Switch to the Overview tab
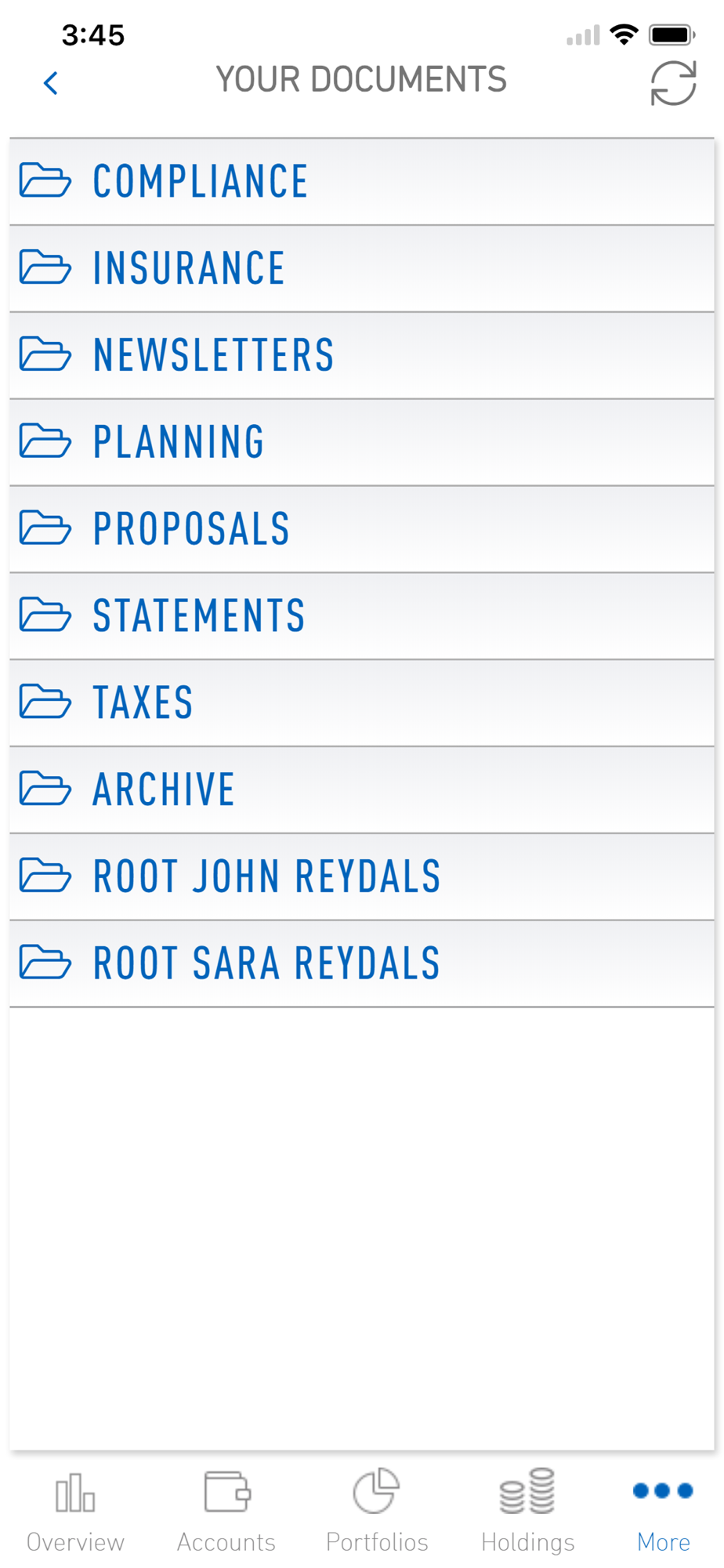 pyautogui.click(x=75, y=1510)
